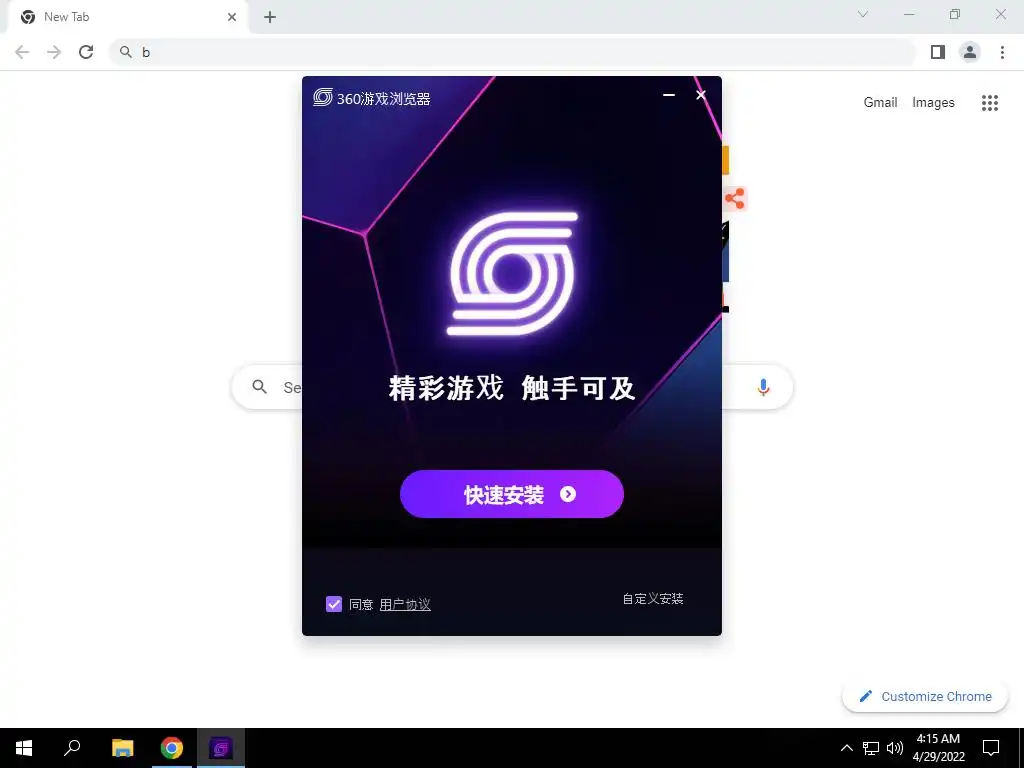Choose 自定义安装 custom install
Image resolution: width=1024 pixels, height=768 pixels.
(x=652, y=598)
